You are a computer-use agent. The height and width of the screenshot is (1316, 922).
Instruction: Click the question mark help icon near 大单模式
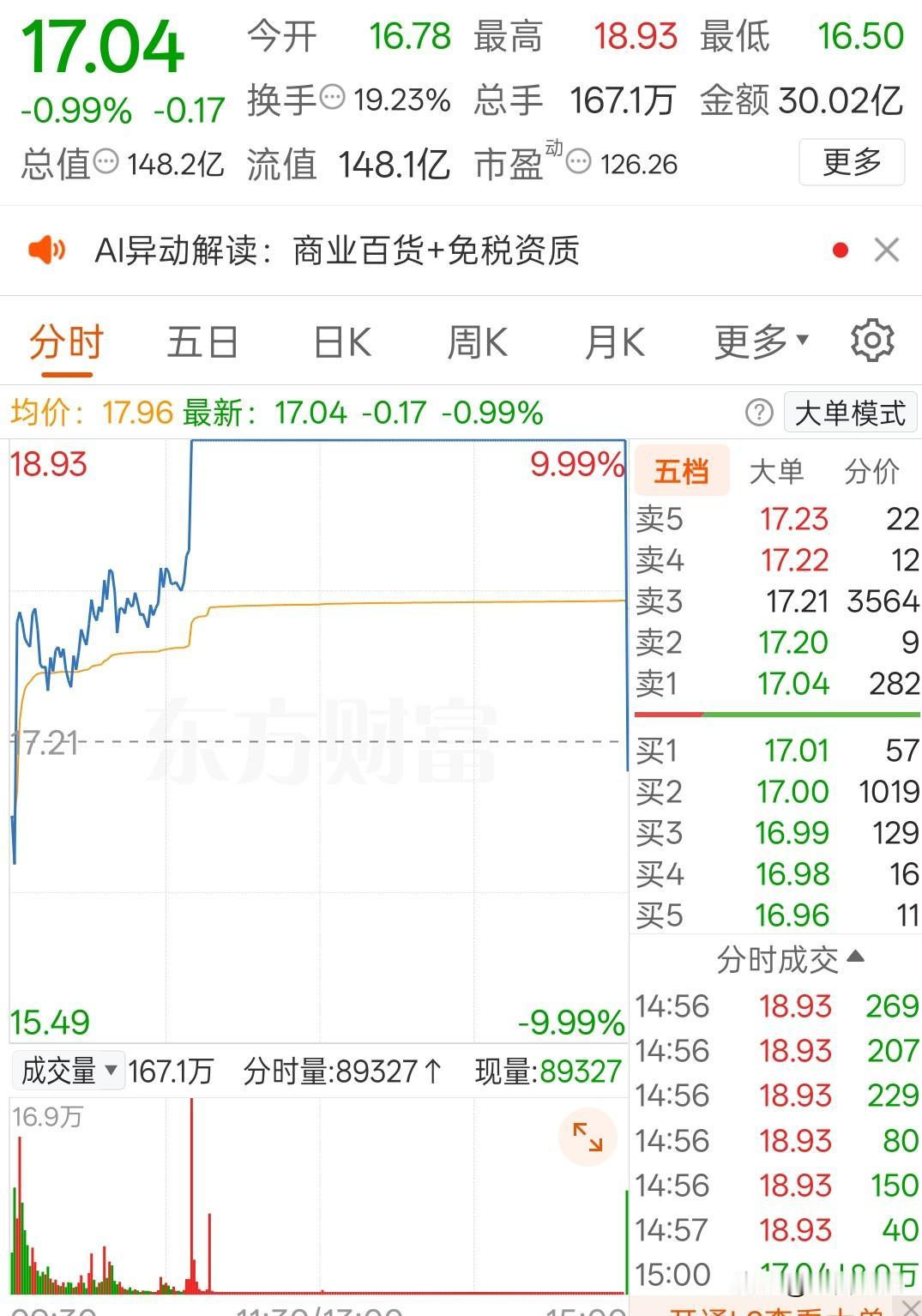click(x=758, y=413)
